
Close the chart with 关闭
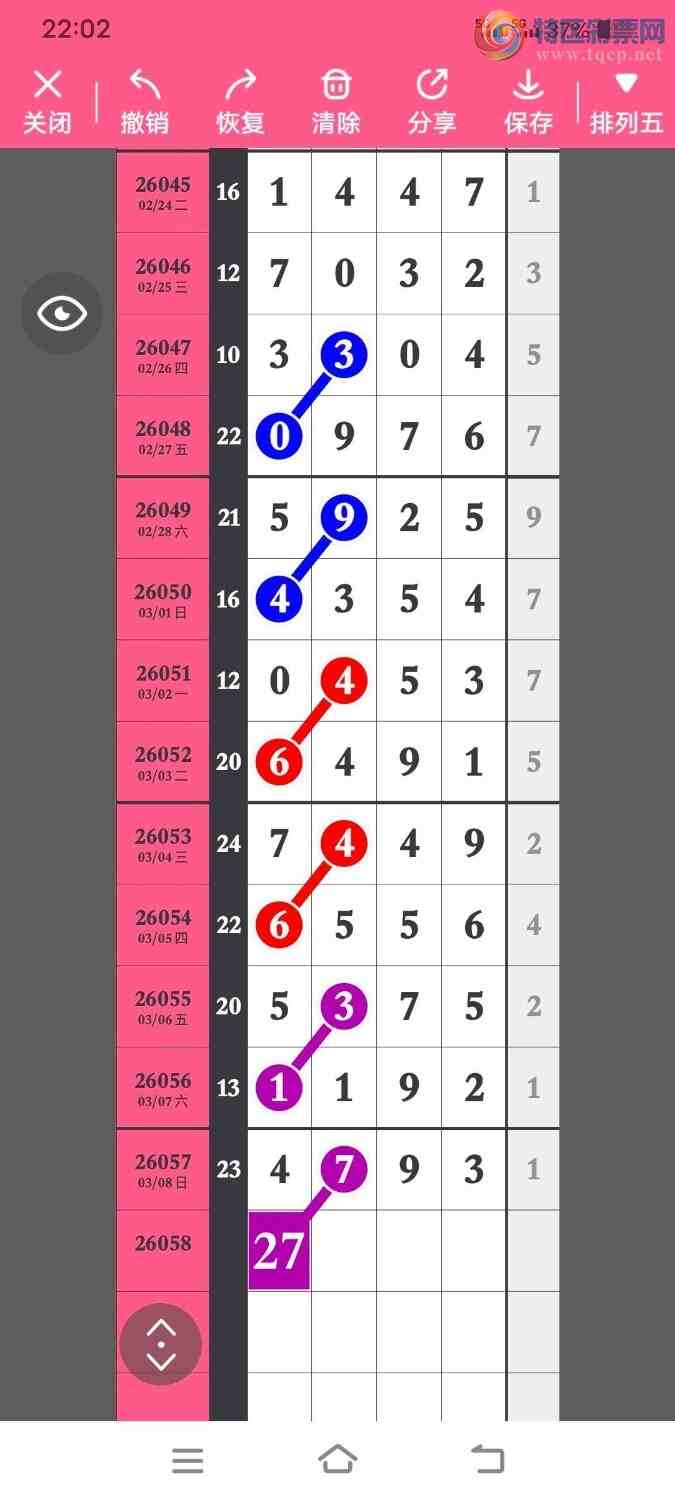(x=47, y=102)
